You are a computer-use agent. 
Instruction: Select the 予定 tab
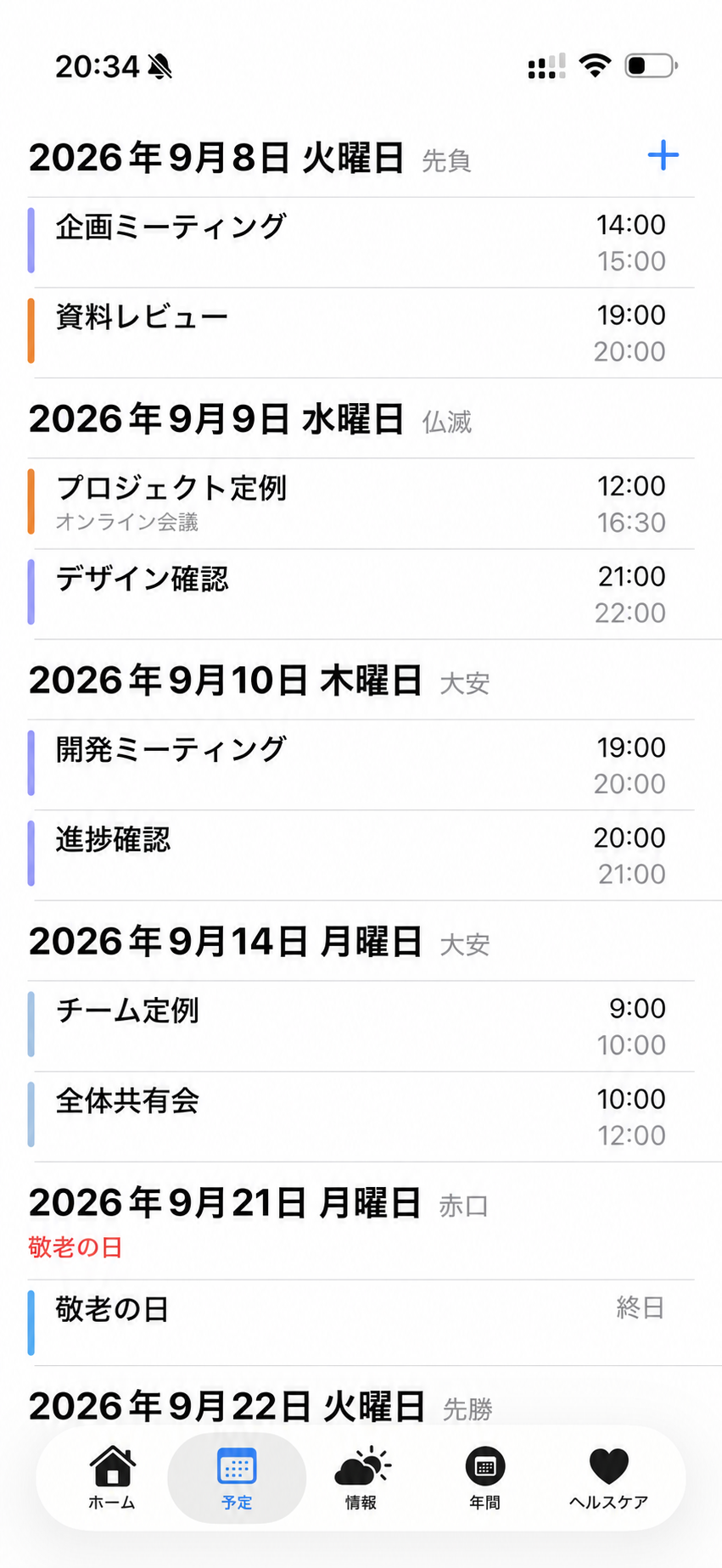(237, 1478)
